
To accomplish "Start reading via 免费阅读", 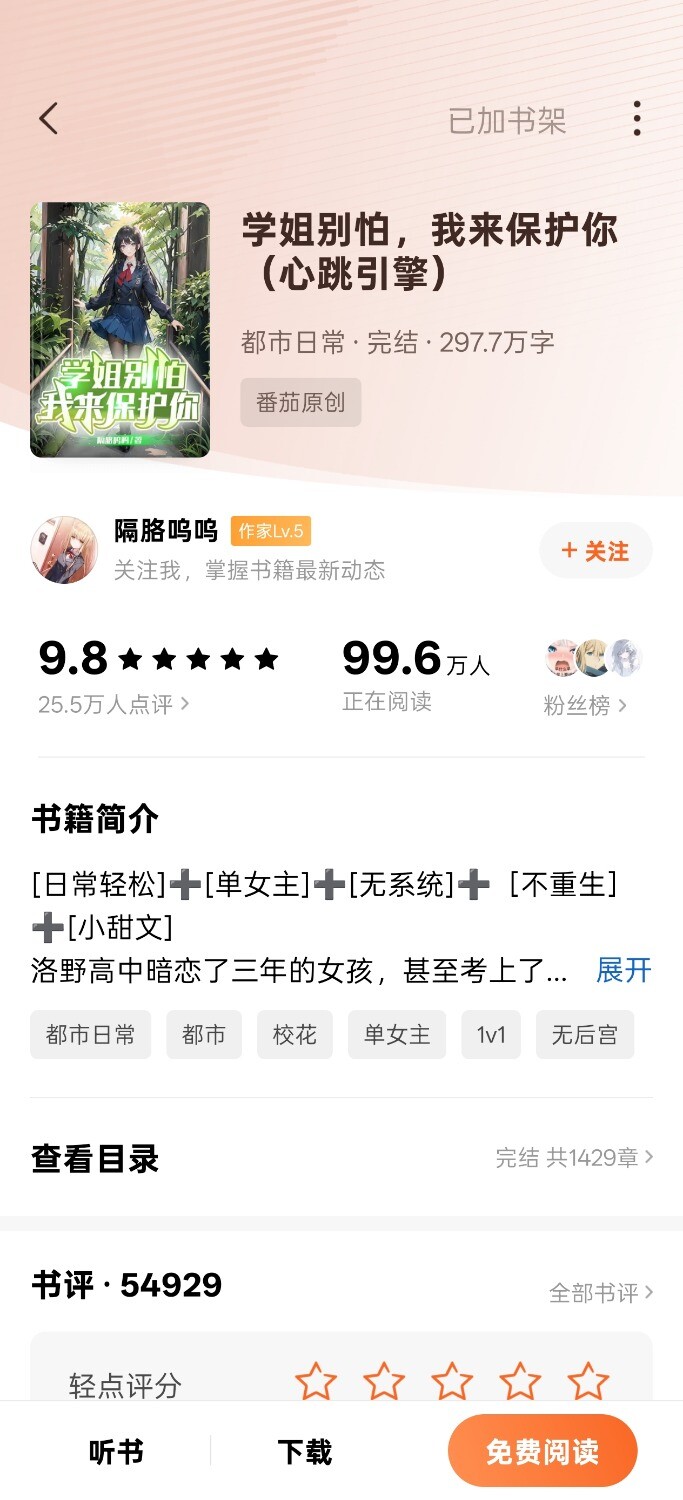I will pos(542,1451).
